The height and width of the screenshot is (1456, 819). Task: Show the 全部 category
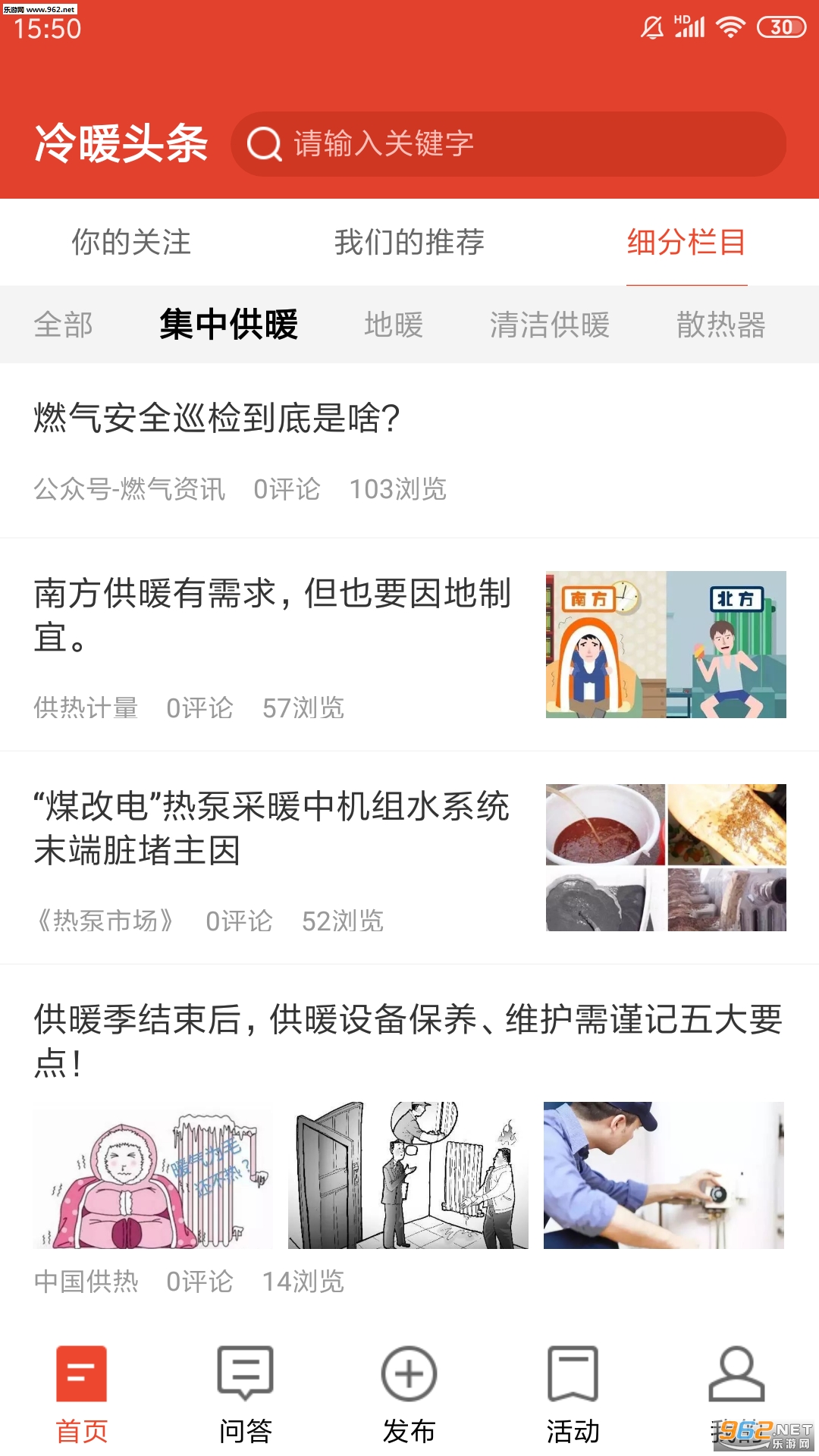click(64, 325)
